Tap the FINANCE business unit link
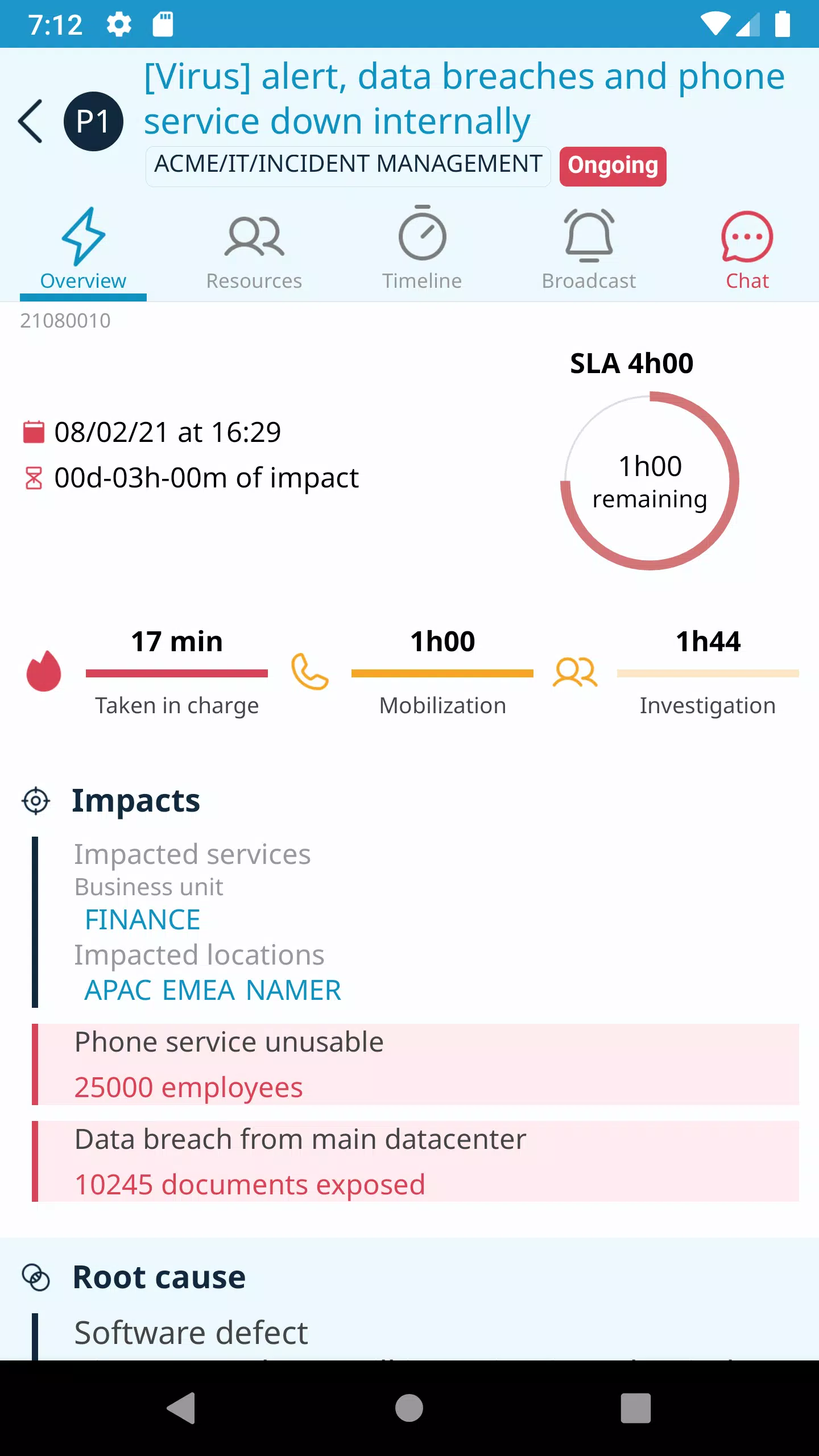Screen dimensions: 819x1456 143,920
